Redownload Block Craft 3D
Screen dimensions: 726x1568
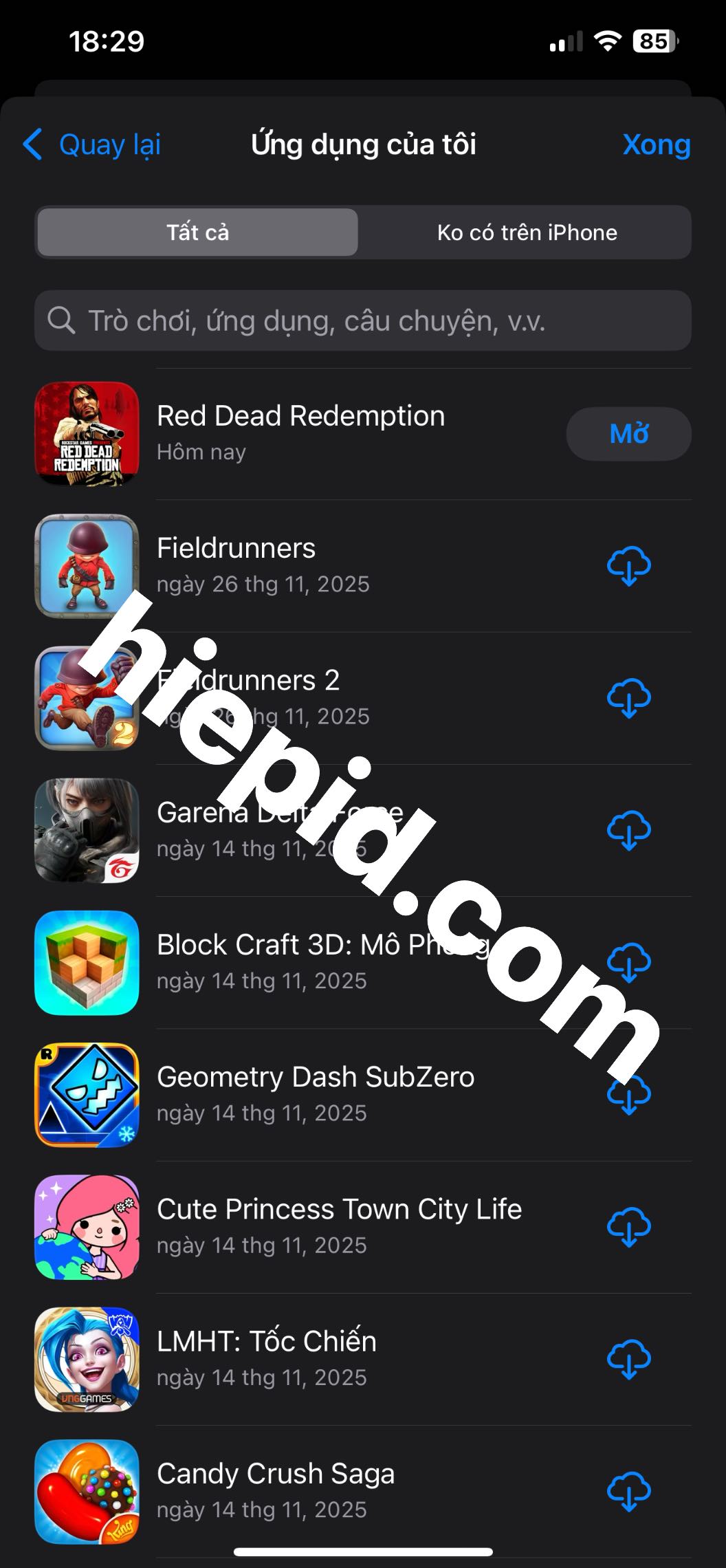point(628,962)
